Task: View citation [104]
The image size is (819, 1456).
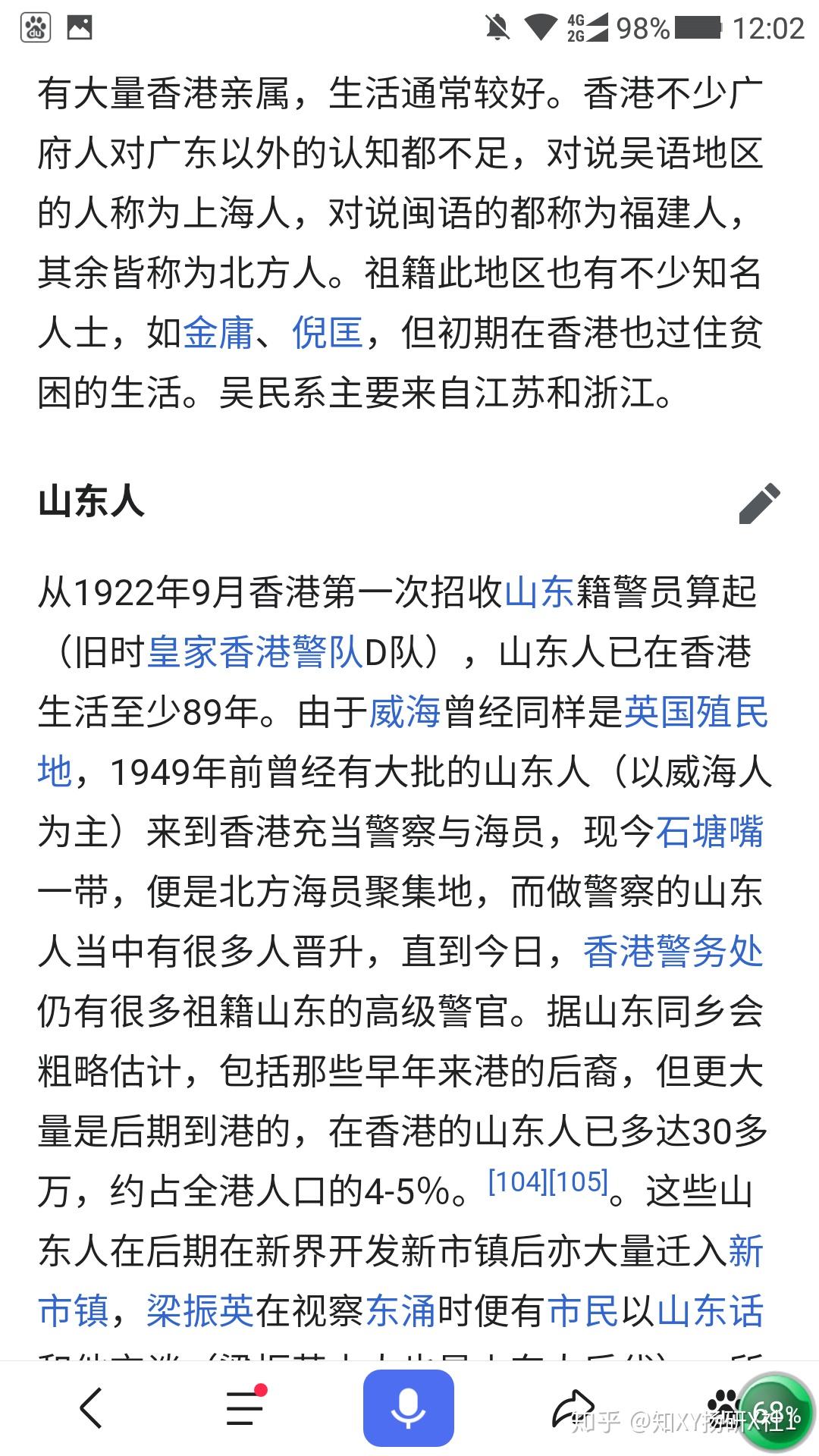Action: point(517,1181)
